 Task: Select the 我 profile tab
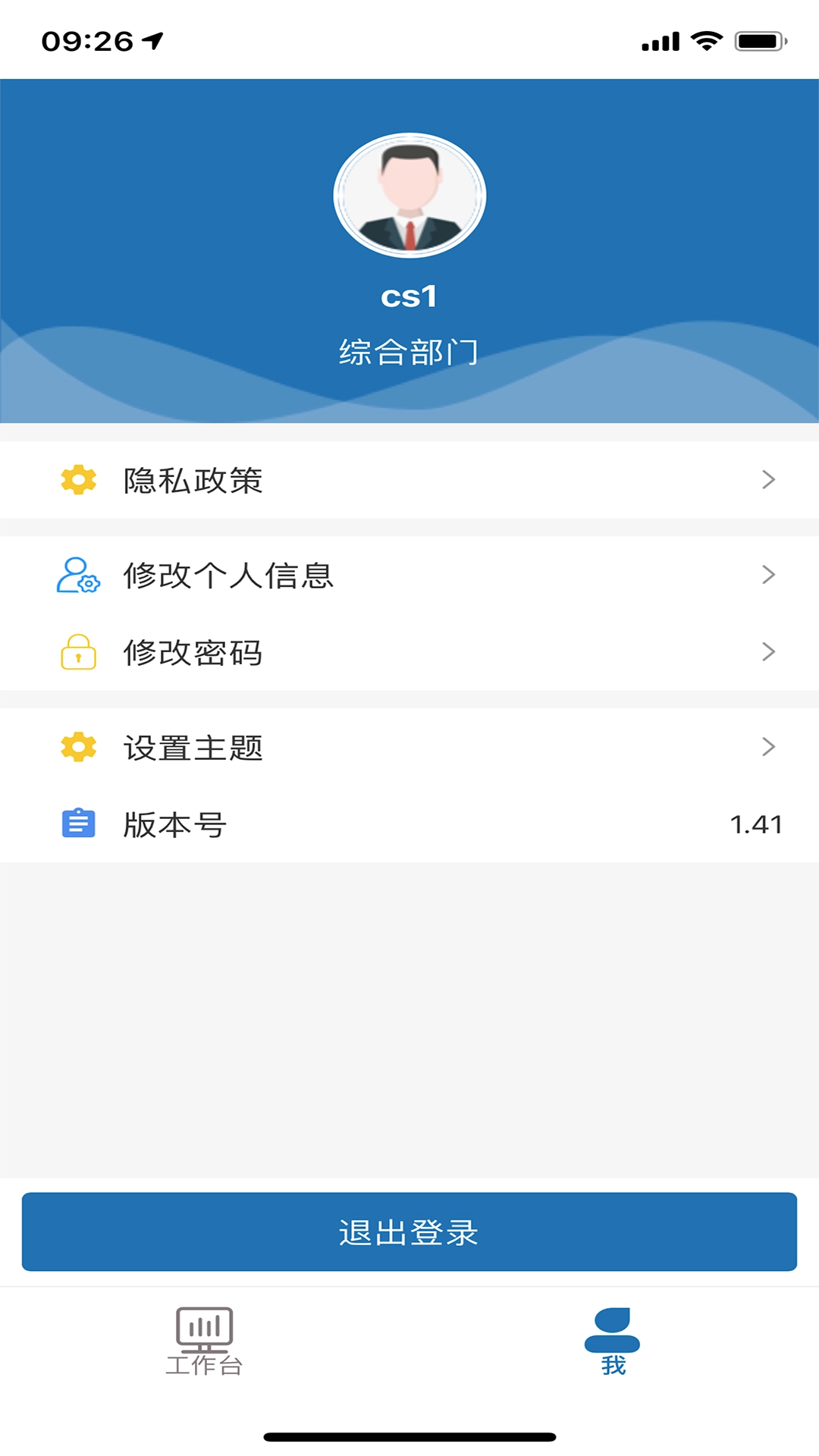click(x=613, y=1341)
